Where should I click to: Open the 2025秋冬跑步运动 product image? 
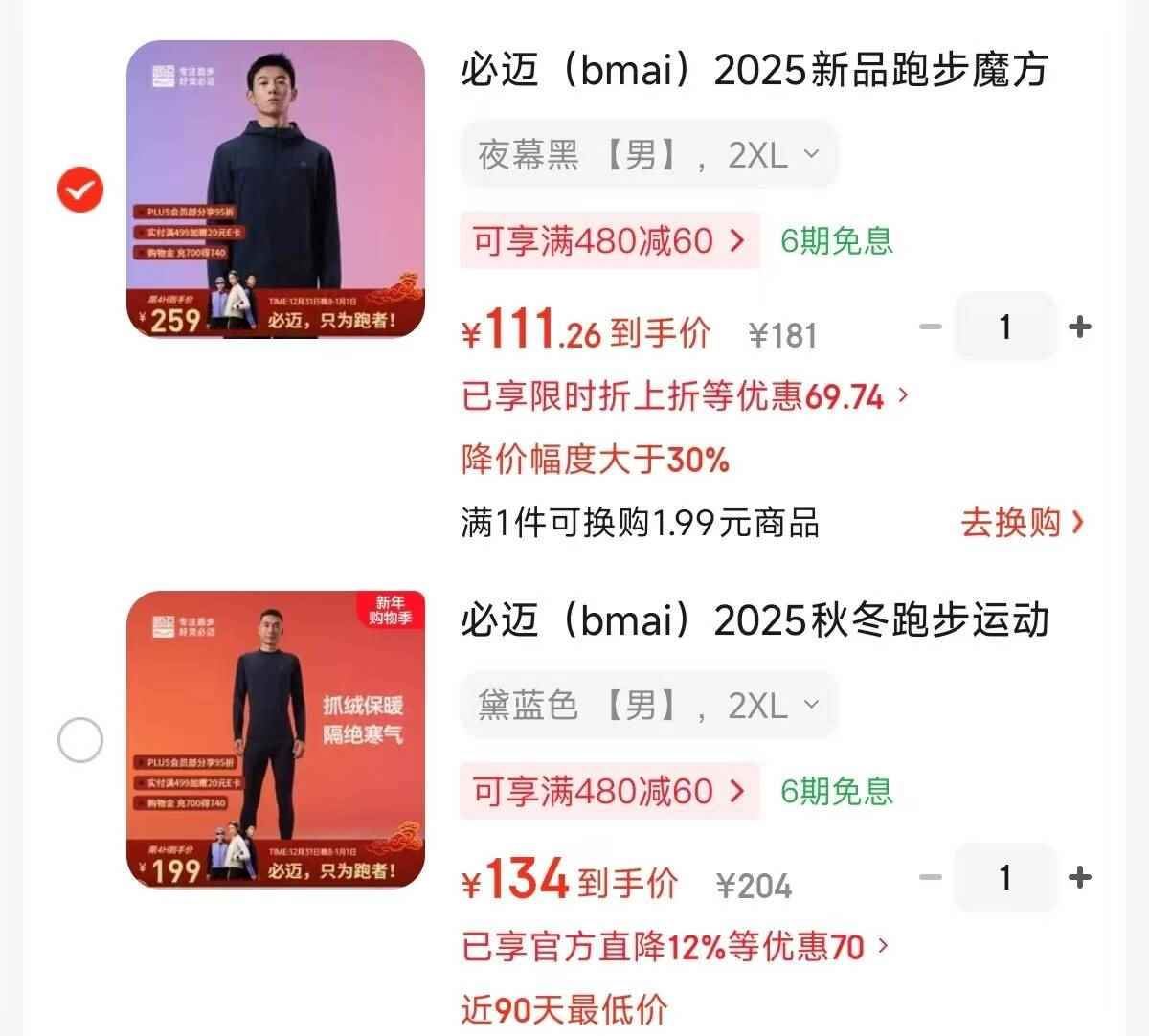click(276, 739)
